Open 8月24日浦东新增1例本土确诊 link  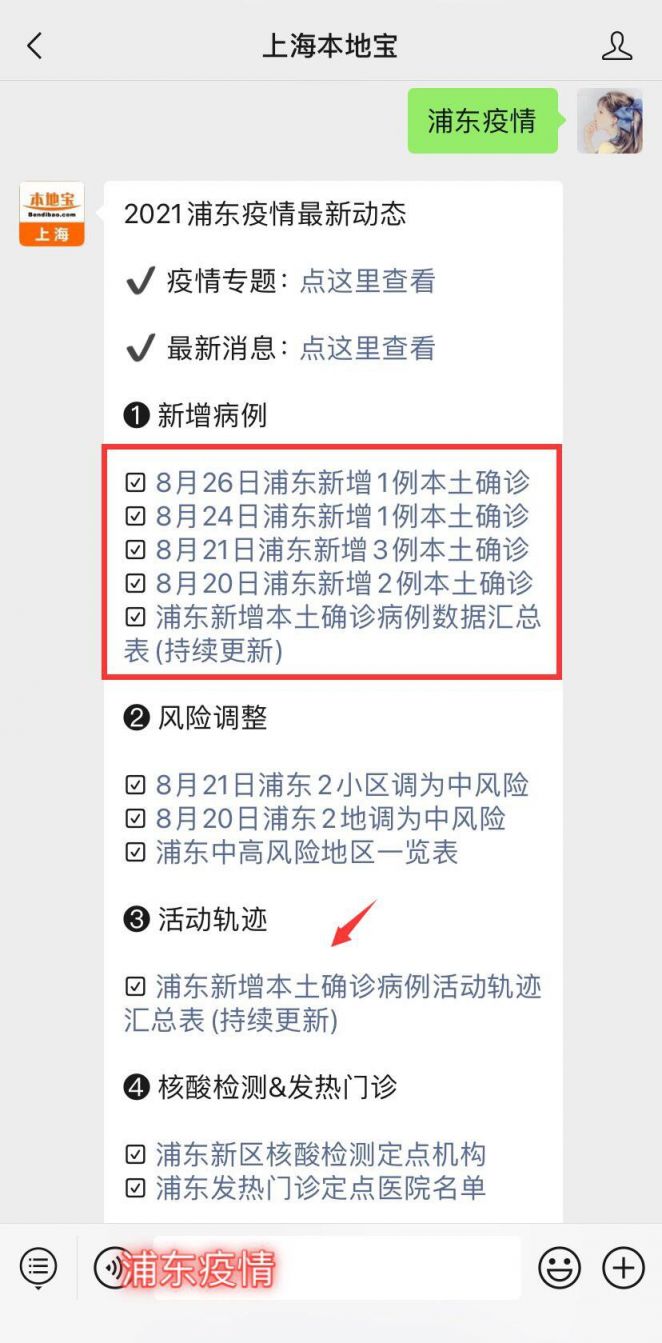pos(343,516)
